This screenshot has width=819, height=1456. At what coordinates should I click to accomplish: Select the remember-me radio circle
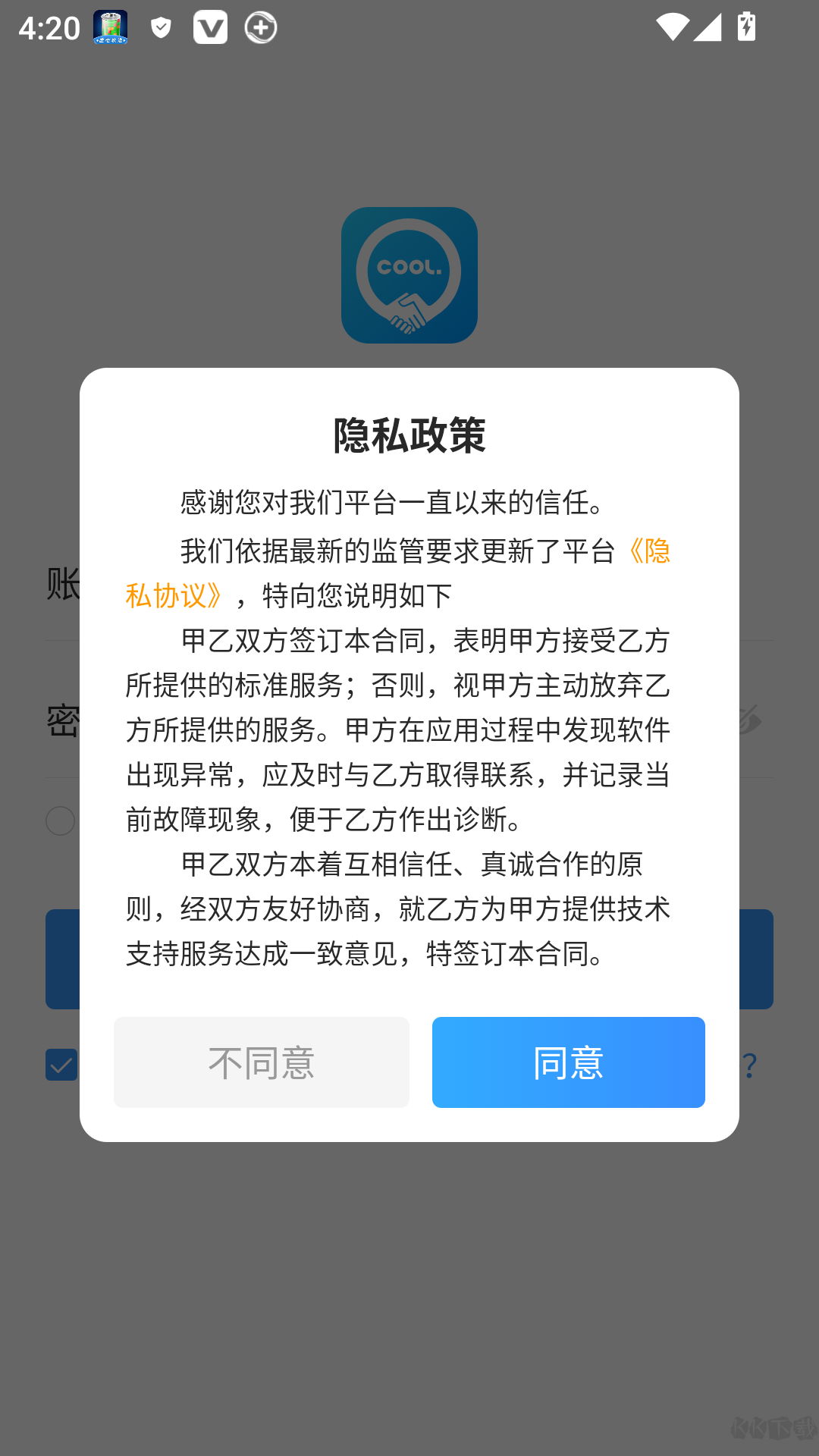(x=60, y=821)
